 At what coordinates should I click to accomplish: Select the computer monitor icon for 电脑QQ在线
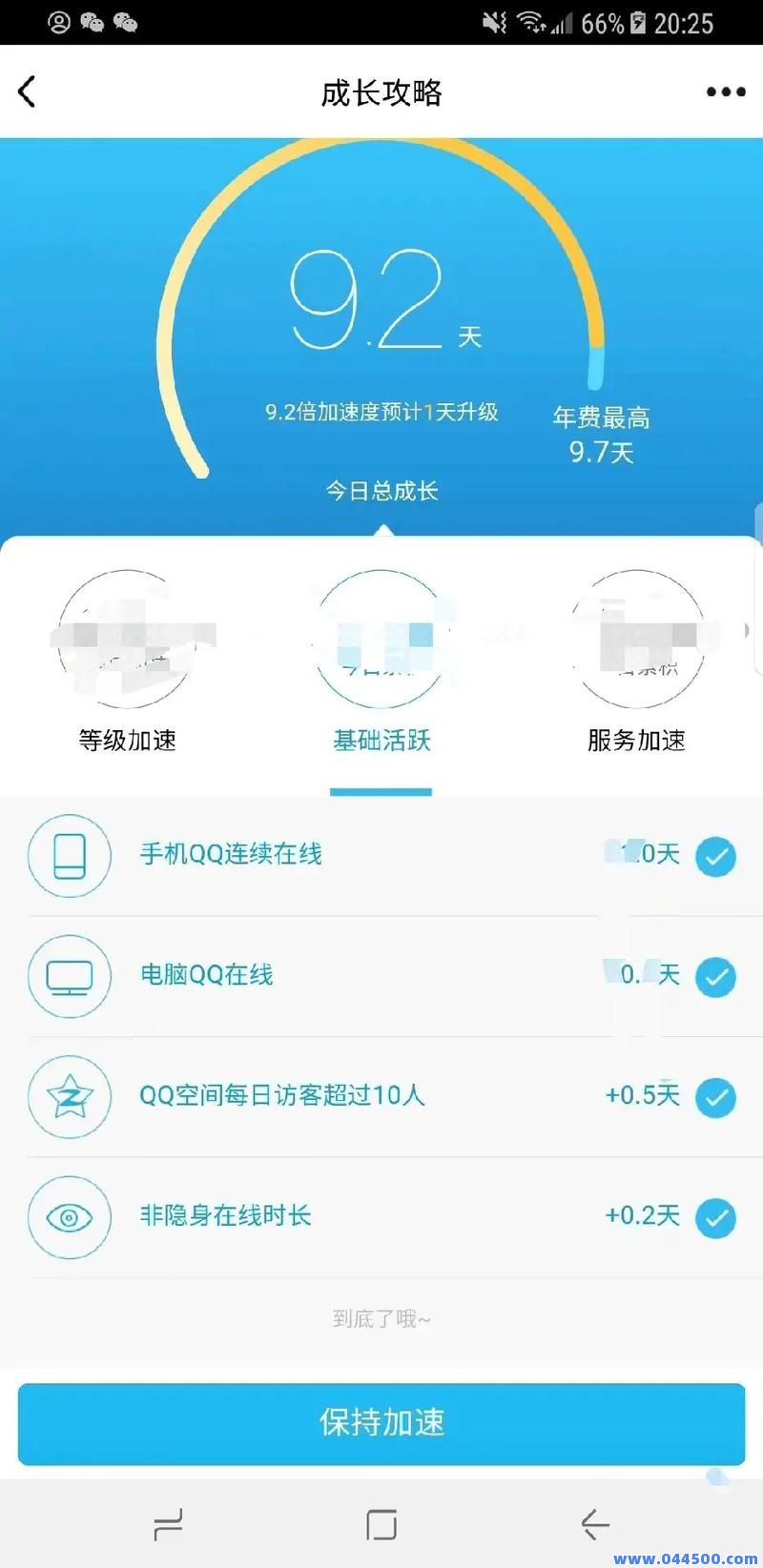(70, 976)
